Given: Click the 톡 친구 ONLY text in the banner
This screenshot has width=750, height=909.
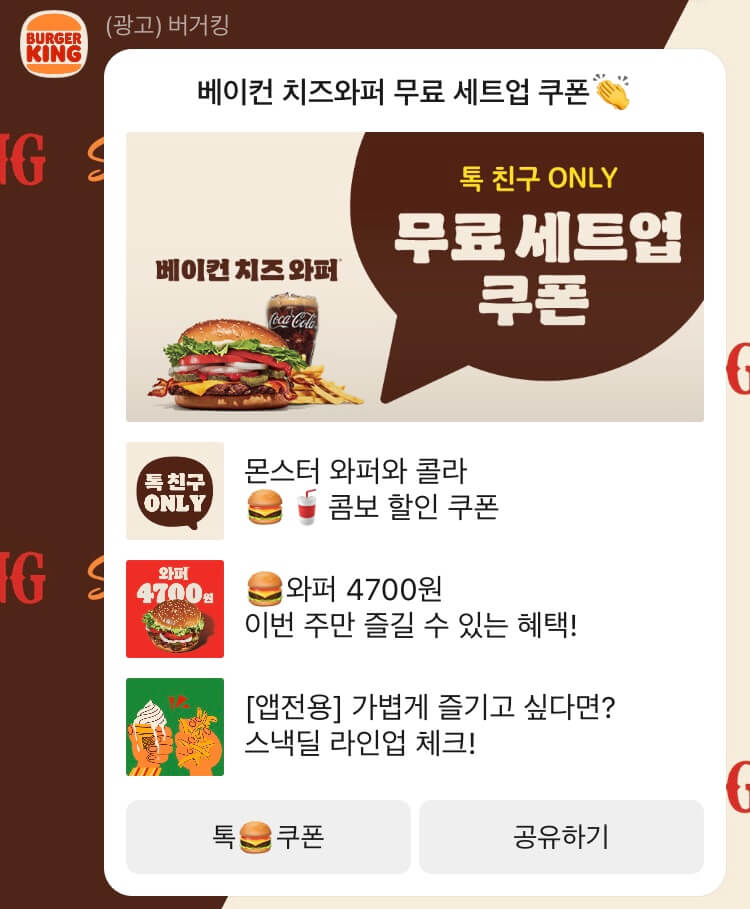Looking at the screenshot, I should (x=537, y=175).
